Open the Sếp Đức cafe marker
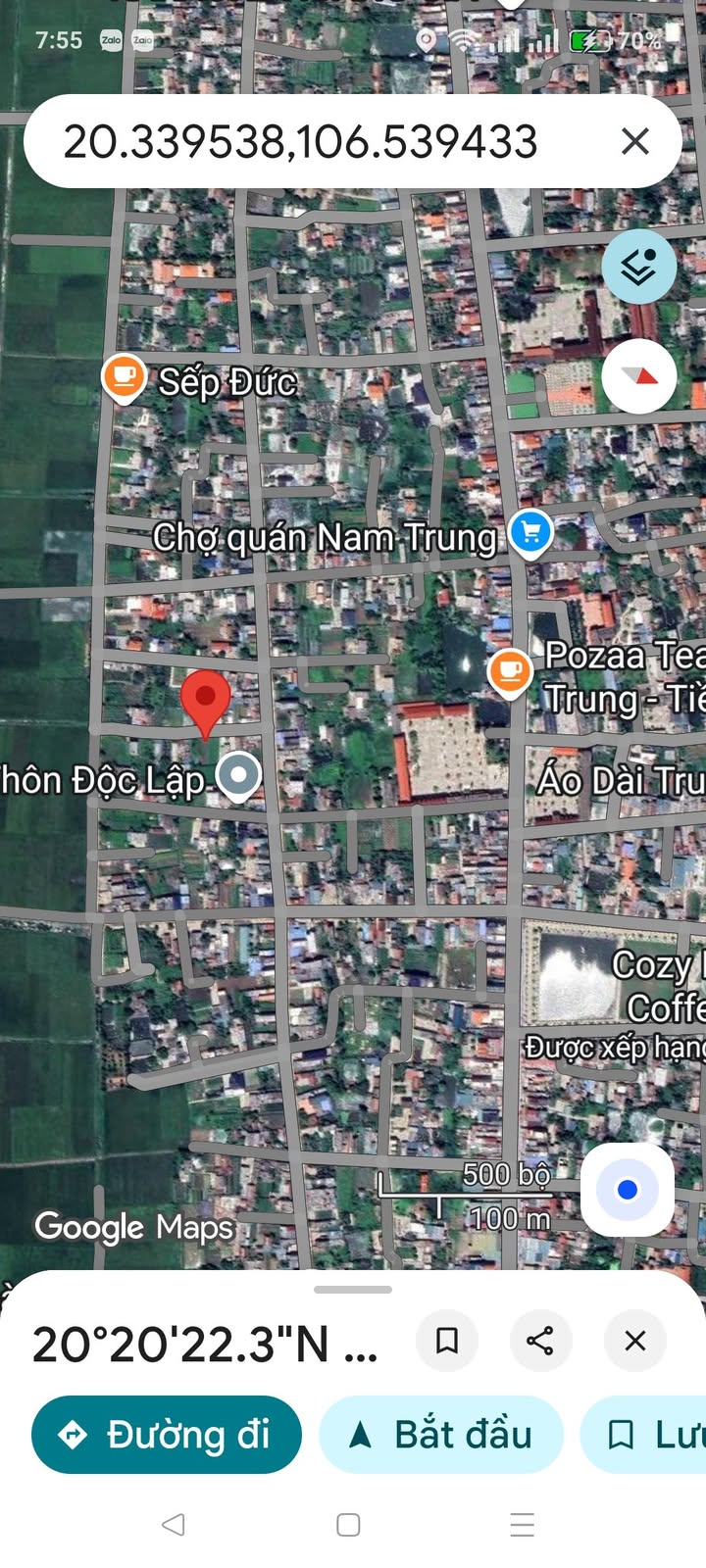 click(x=125, y=377)
